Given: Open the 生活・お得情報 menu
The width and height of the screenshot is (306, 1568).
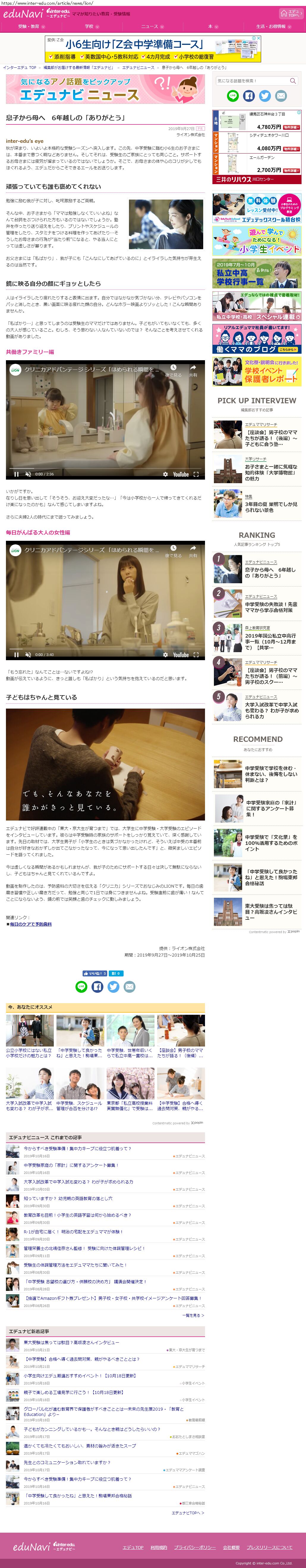Looking at the screenshot, I should (x=272, y=26).
